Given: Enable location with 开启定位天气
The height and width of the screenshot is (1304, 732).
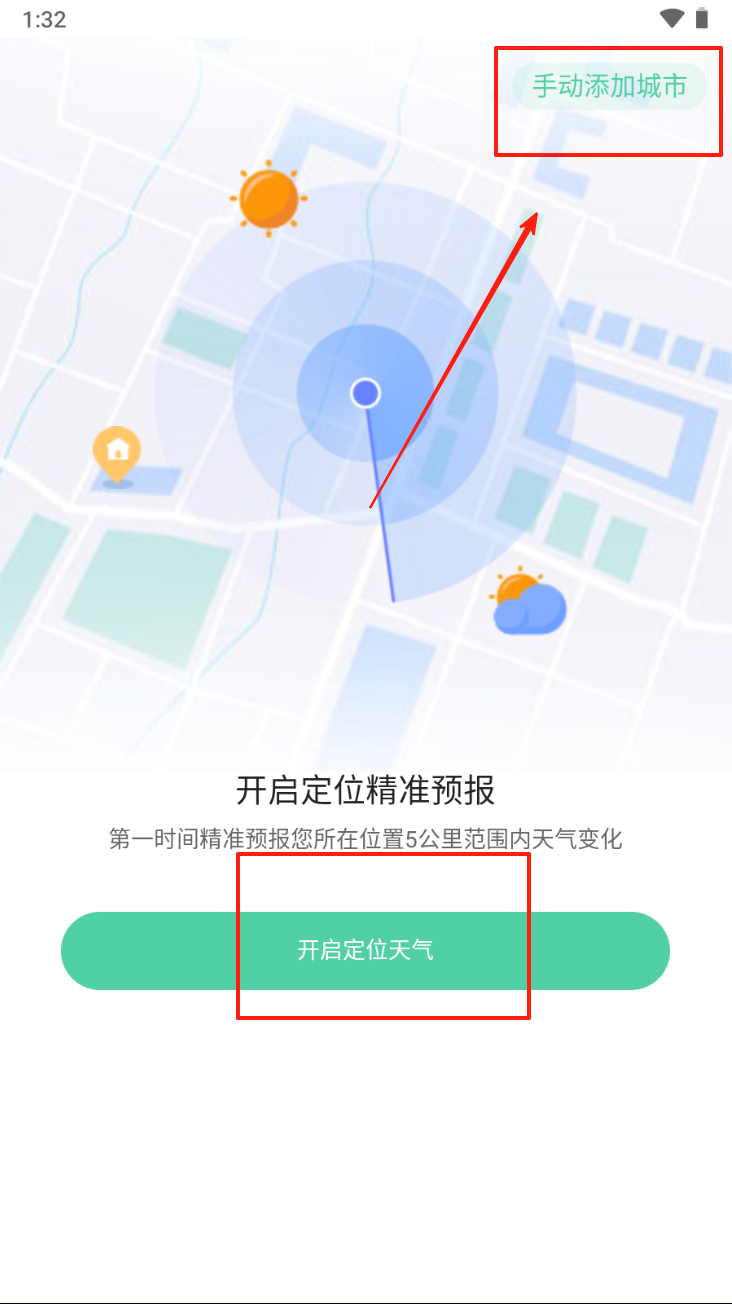Looking at the screenshot, I should pyautogui.click(x=365, y=950).
